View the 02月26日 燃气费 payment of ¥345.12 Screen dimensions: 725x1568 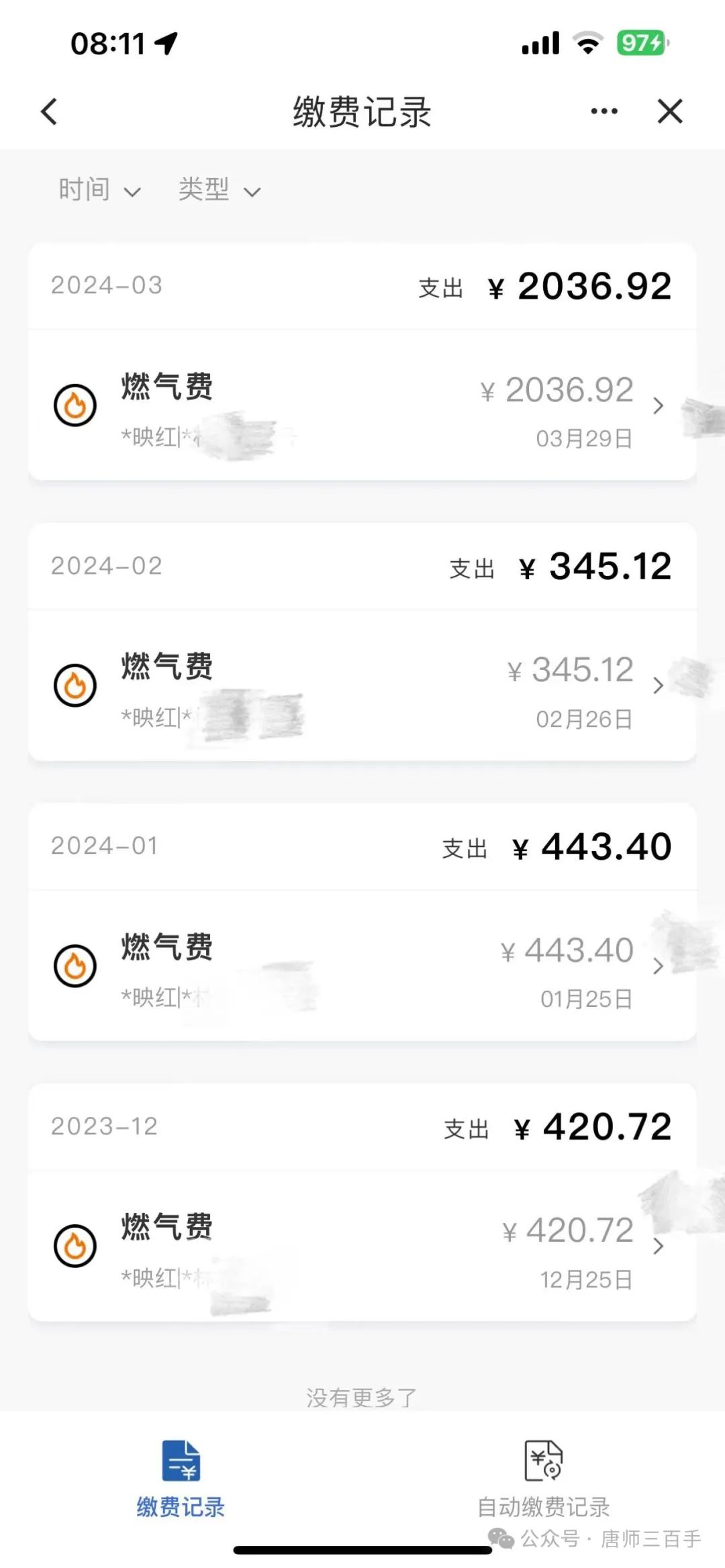click(362, 686)
